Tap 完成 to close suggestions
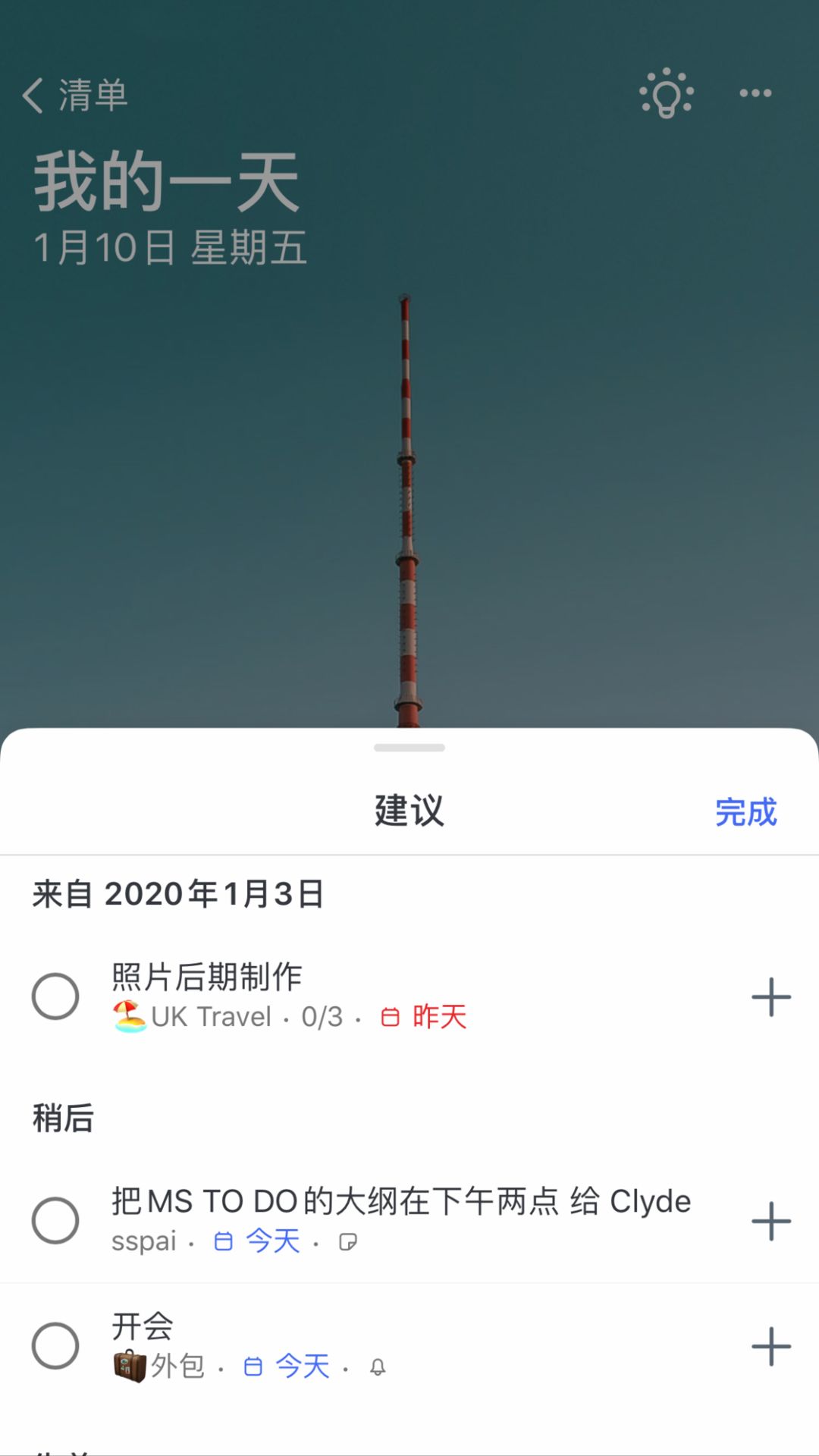819x1456 pixels. tap(745, 812)
